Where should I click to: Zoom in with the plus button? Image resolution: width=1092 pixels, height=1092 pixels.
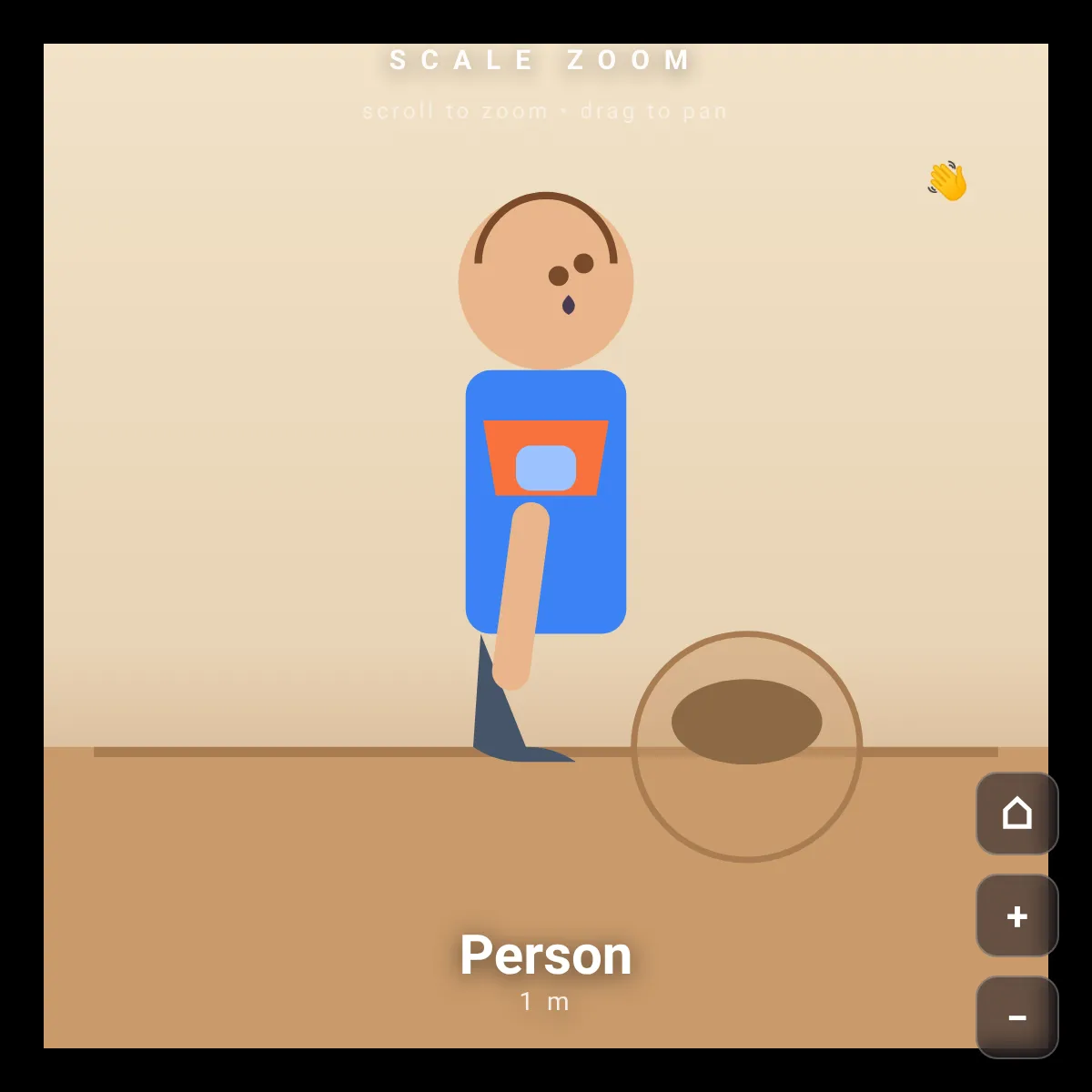pyautogui.click(x=1017, y=915)
